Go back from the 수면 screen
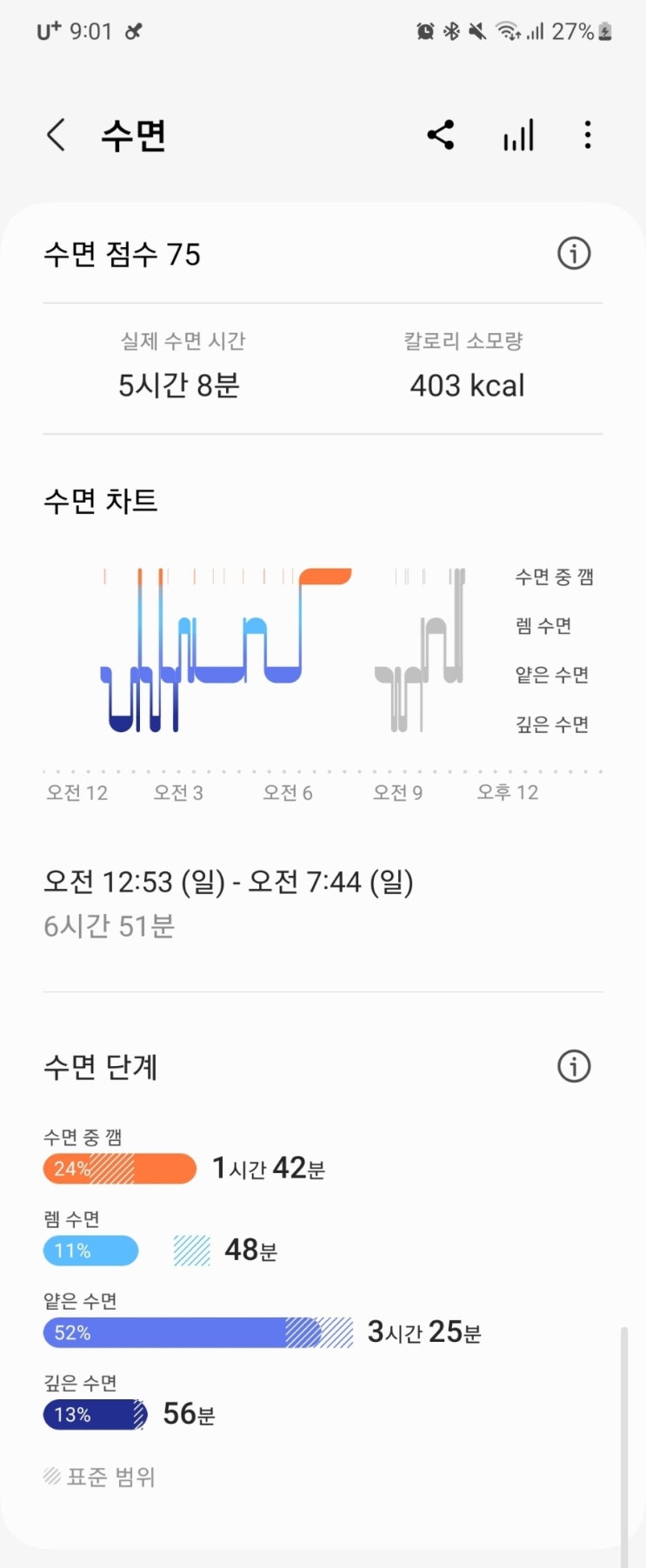This screenshot has height=1568, width=646. point(57,136)
